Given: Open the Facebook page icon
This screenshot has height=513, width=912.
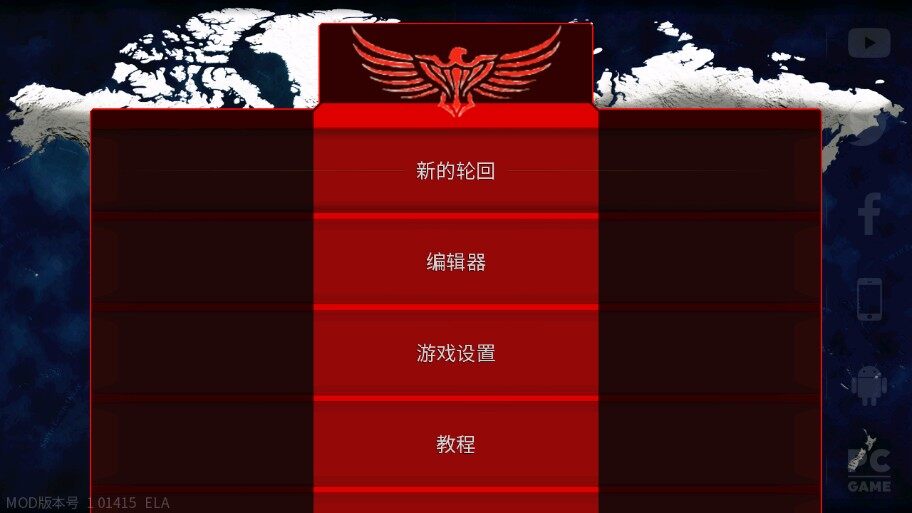Looking at the screenshot, I should coord(869,214).
